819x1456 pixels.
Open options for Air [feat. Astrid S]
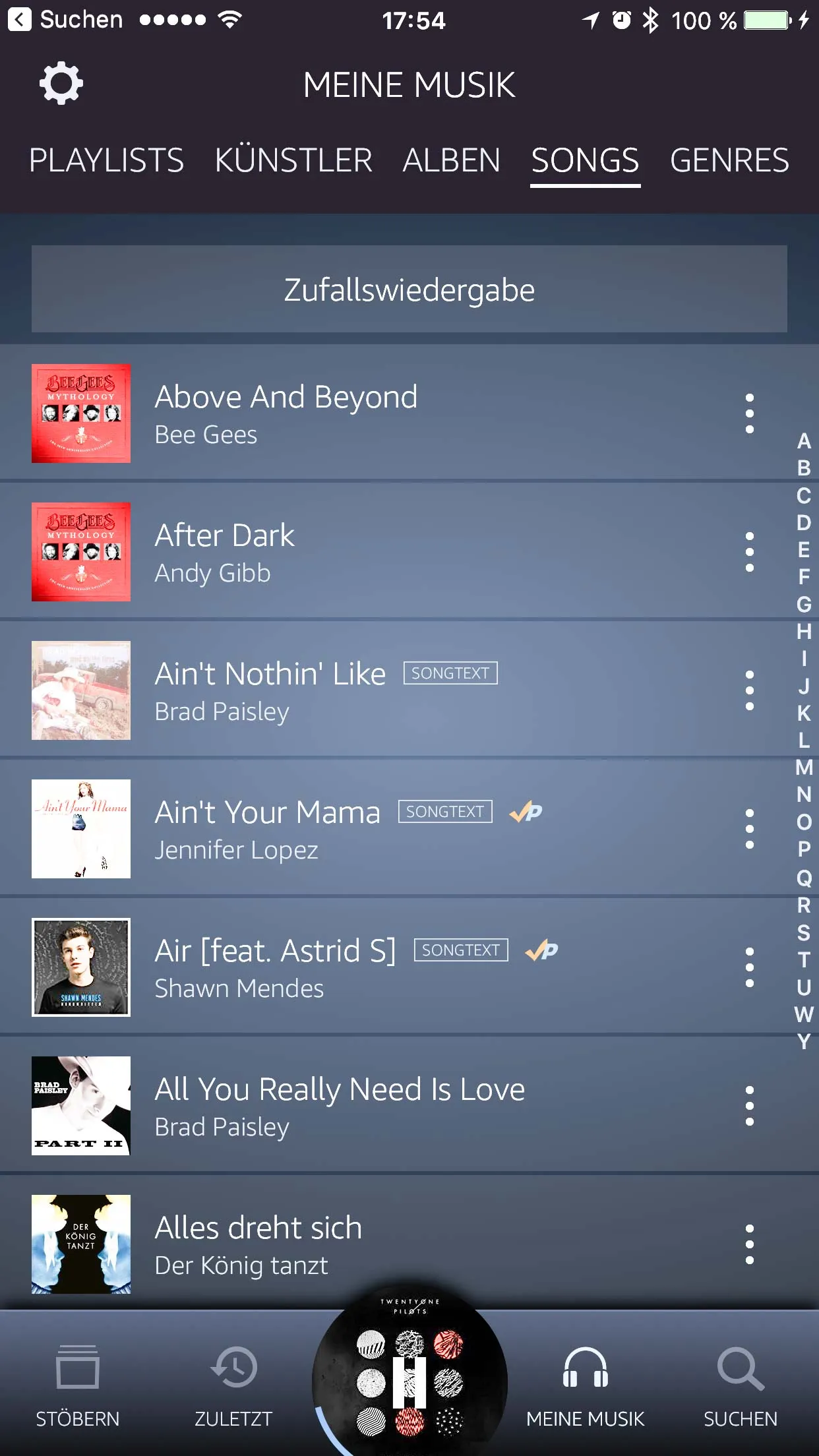[749, 967]
